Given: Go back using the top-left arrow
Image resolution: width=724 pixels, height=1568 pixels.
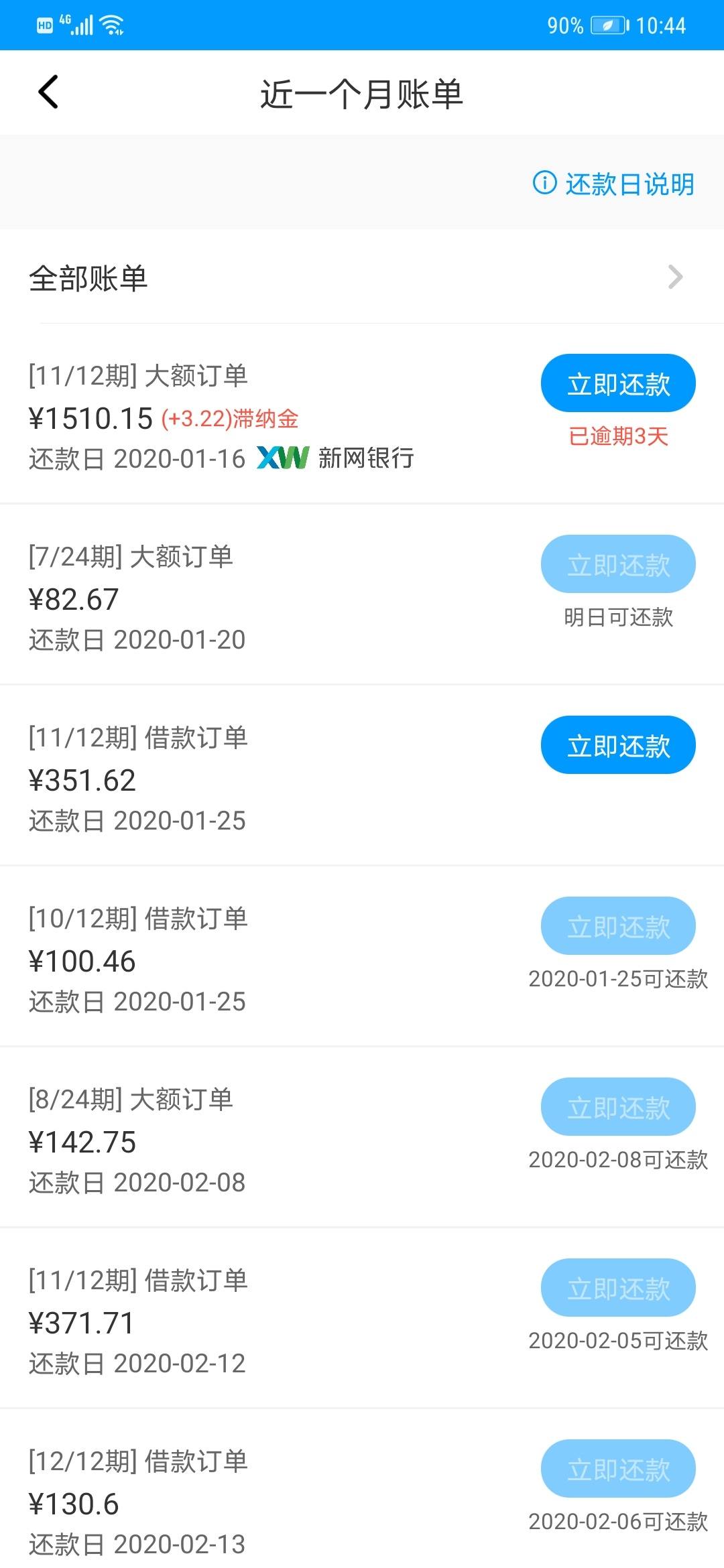Looking at the screenshot, I should pos(48,92).
